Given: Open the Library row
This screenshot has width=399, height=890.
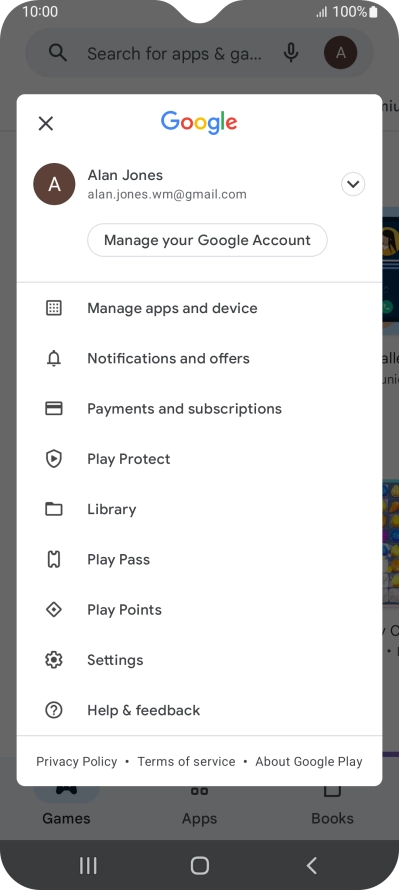Looking at the screenshot, I should tap(199, 509).
